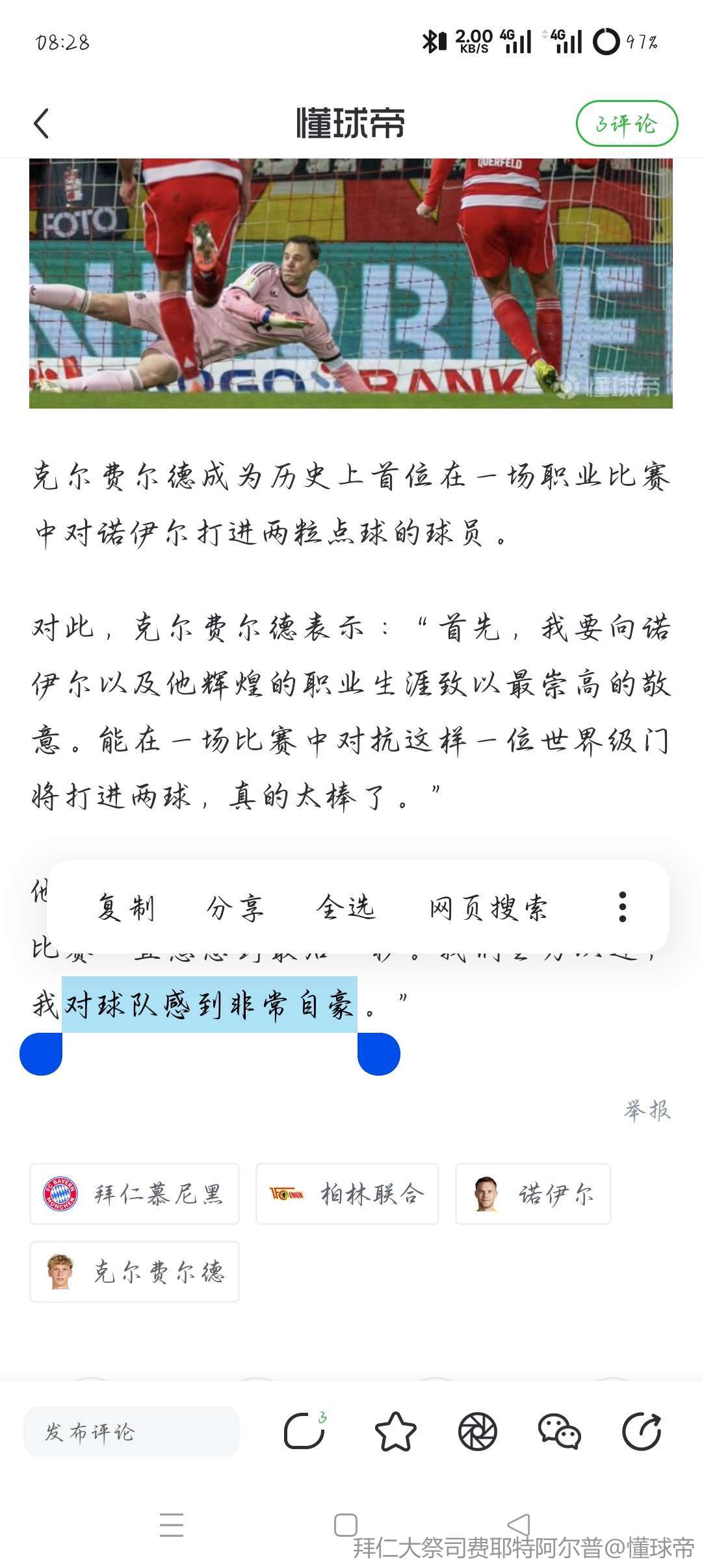Viewport: 702px width, 1568px height.
Task: Favorite this article with the star icon
Action: coord(395,1432)
